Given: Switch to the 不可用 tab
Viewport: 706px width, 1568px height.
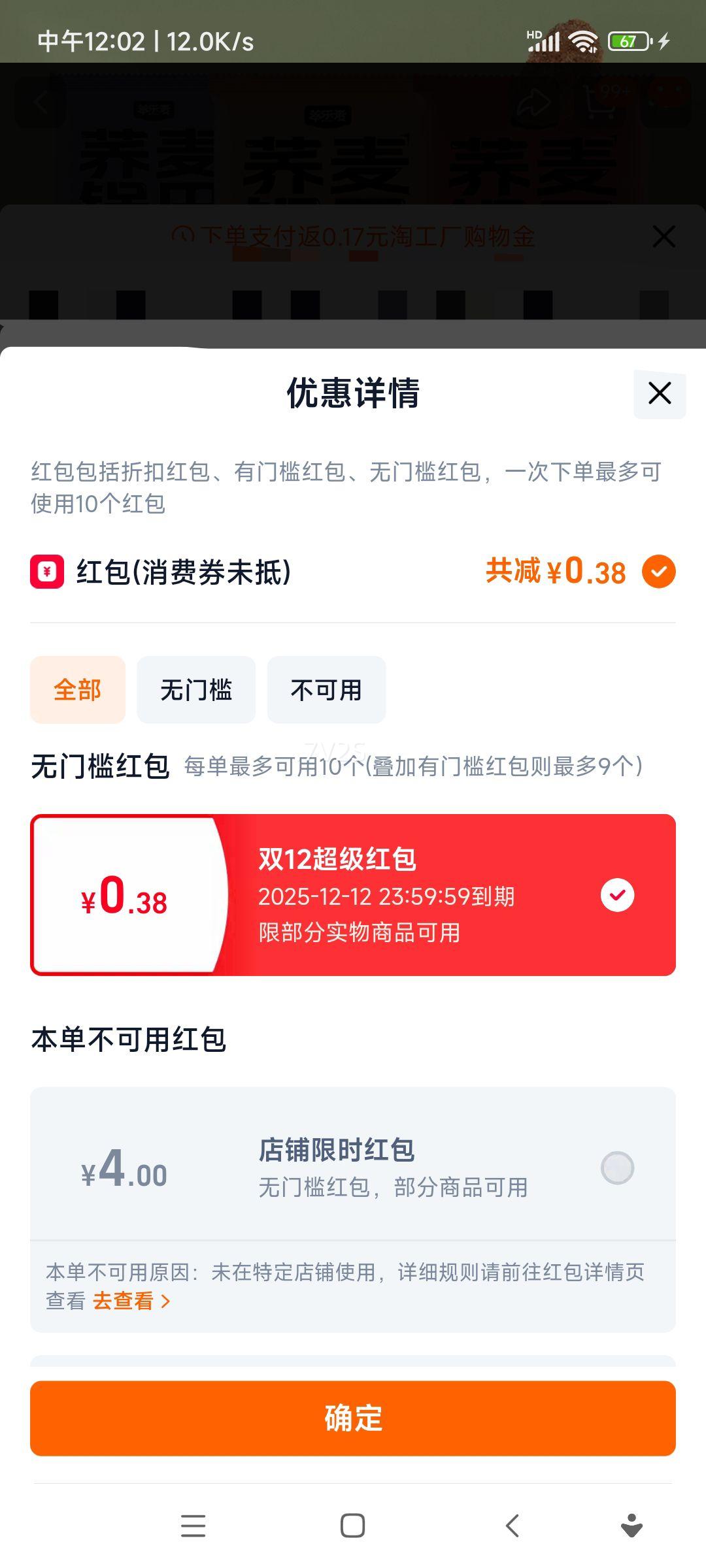Looking at the screenshot, I should pos(326,690).
